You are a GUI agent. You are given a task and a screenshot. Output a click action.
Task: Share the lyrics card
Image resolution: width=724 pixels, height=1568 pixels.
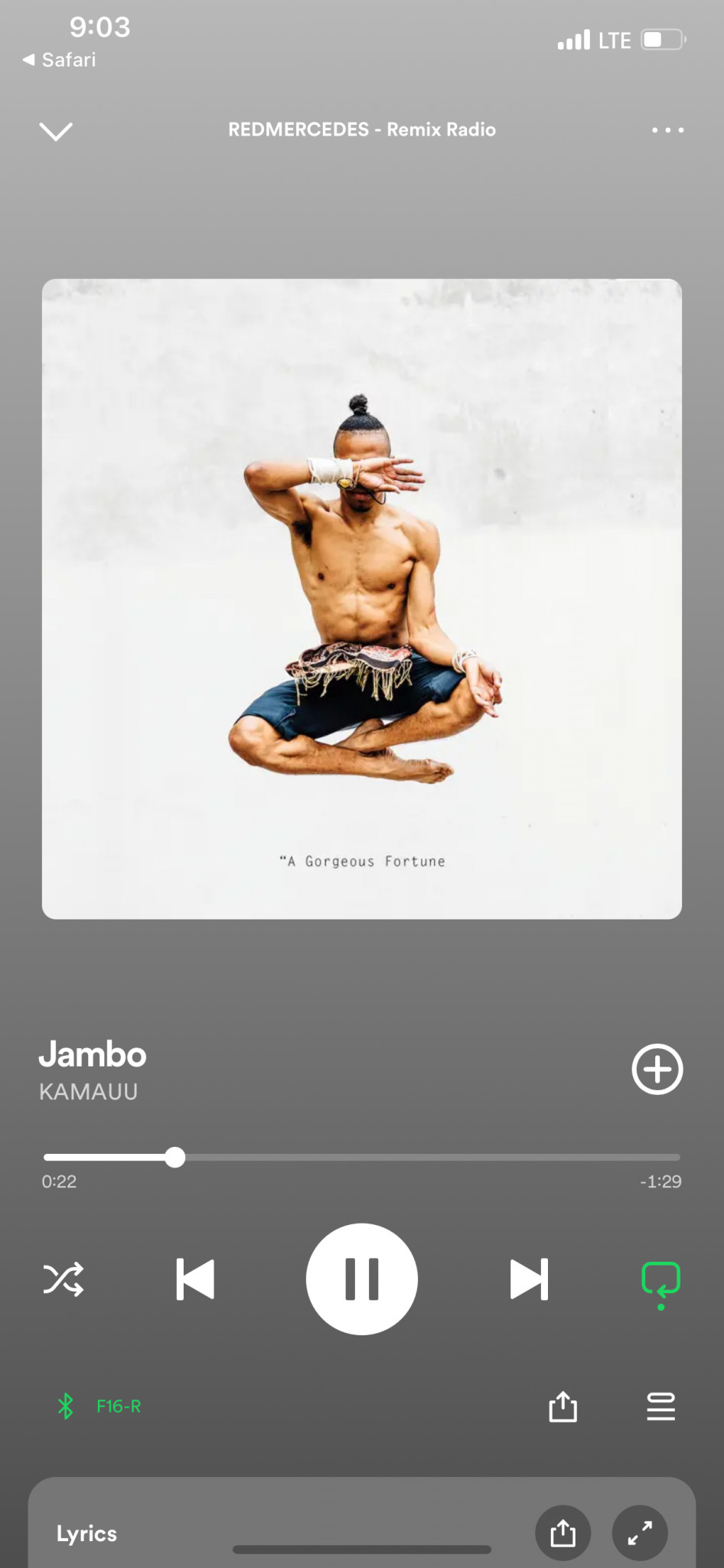pyautogui.click(x=563, y=1533)
